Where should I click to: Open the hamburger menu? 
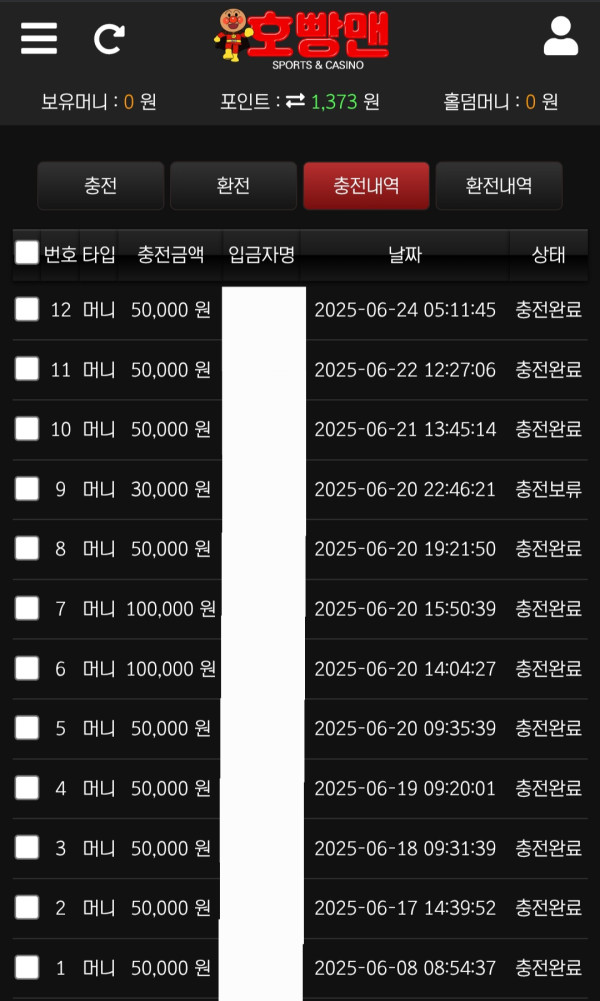39,37
